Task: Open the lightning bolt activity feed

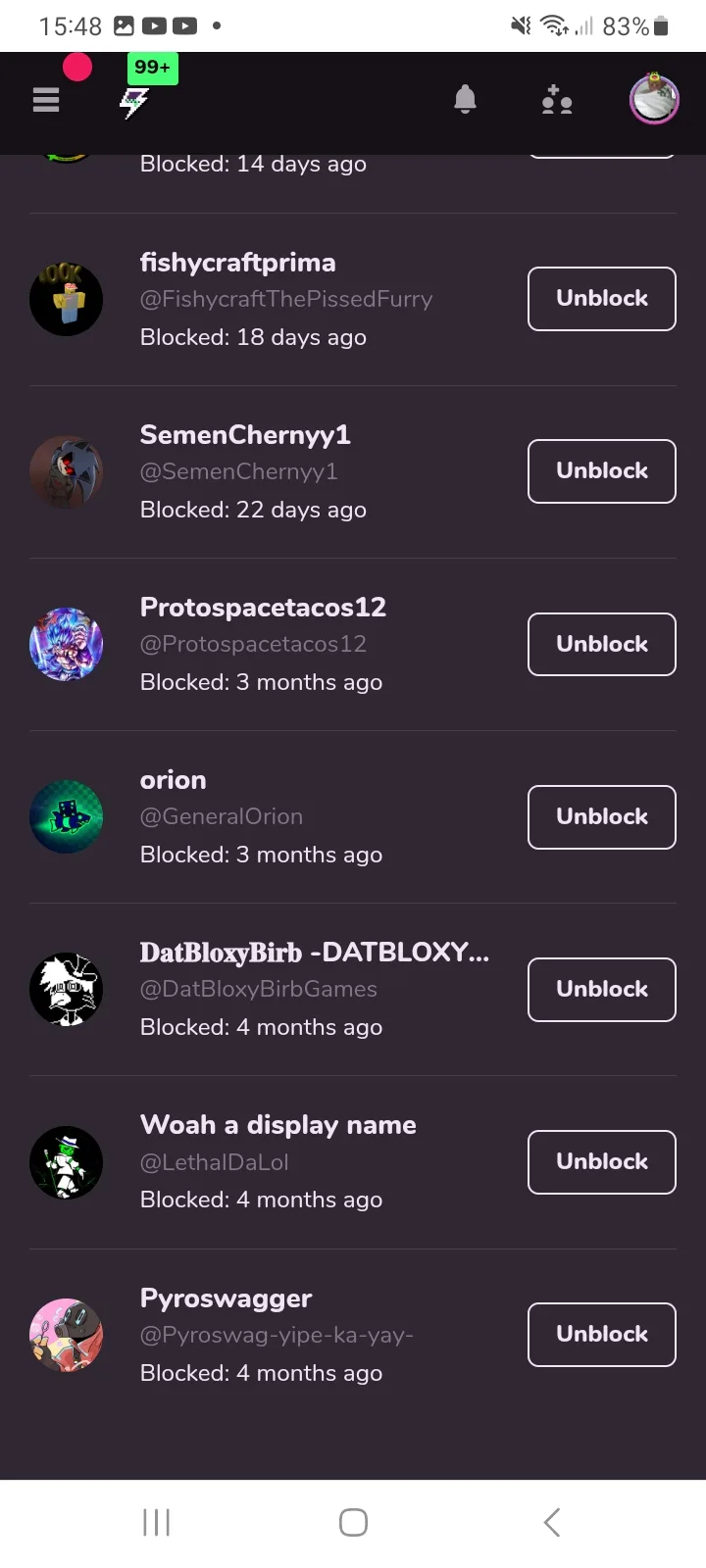Action: pos(134,101)
